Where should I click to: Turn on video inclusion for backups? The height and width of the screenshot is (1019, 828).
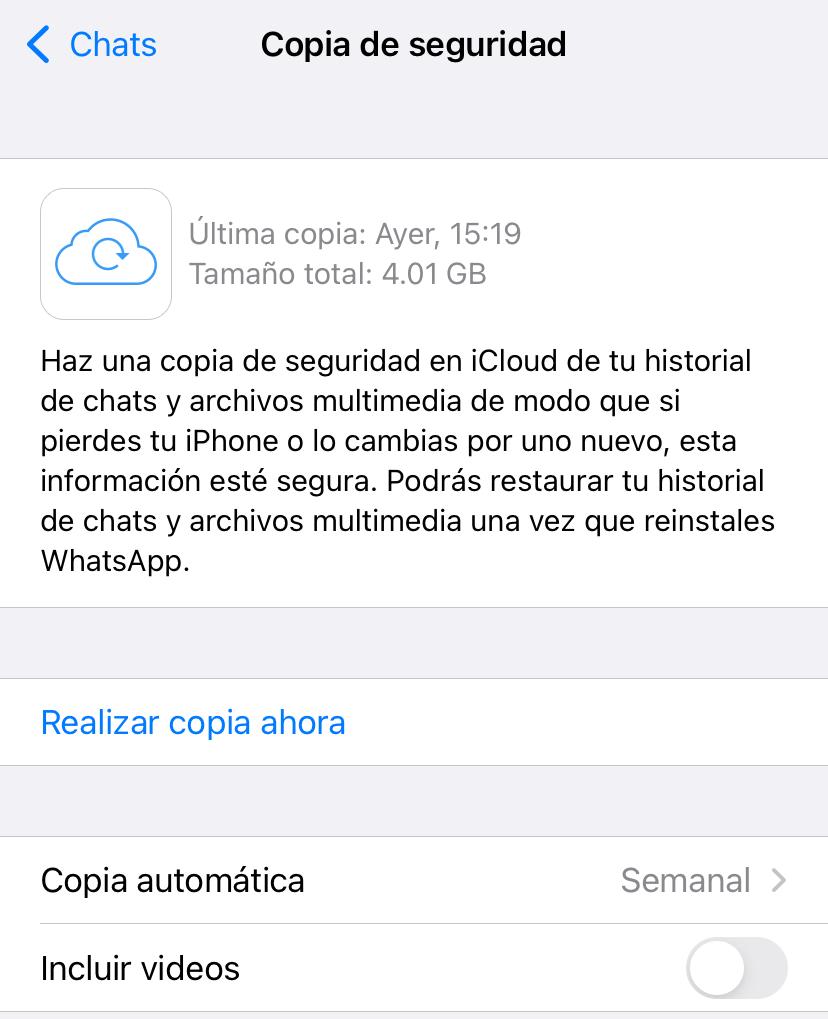(x=737, y=967)
